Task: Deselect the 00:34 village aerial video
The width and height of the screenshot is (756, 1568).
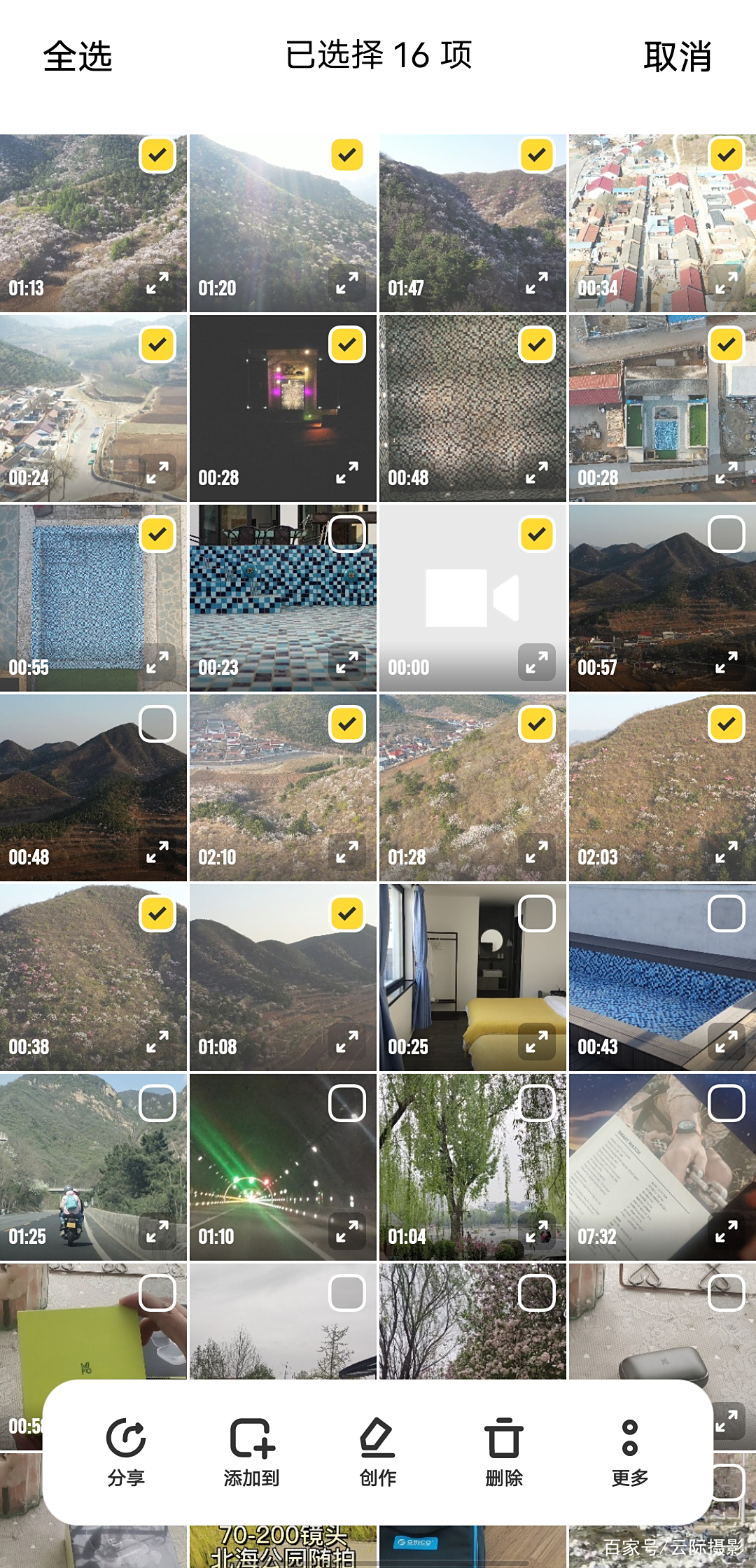Action: [727, 155]
